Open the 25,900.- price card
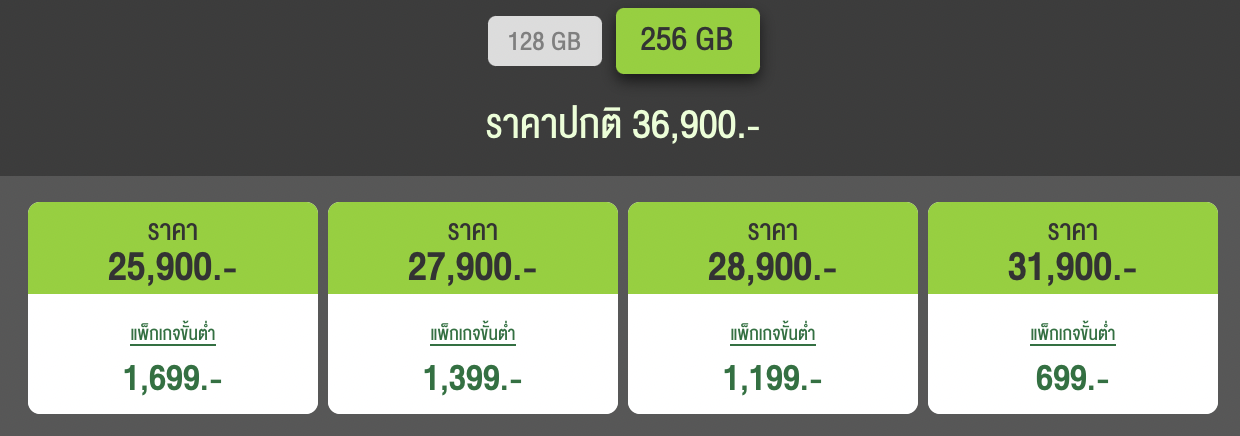This screenshot has height=436, width=1240. coord(173,308)
